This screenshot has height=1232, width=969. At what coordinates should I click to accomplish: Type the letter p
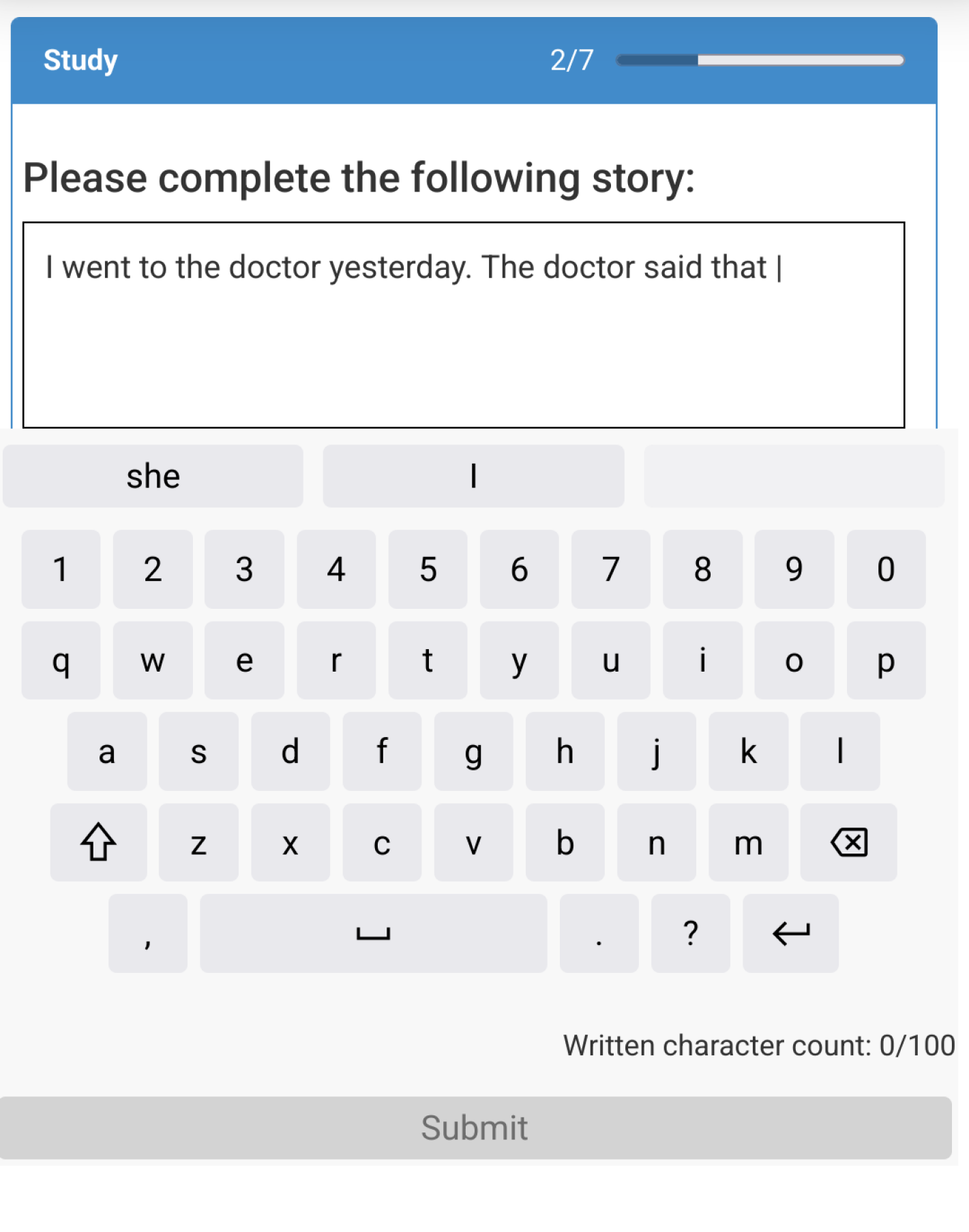coord(886,661)
